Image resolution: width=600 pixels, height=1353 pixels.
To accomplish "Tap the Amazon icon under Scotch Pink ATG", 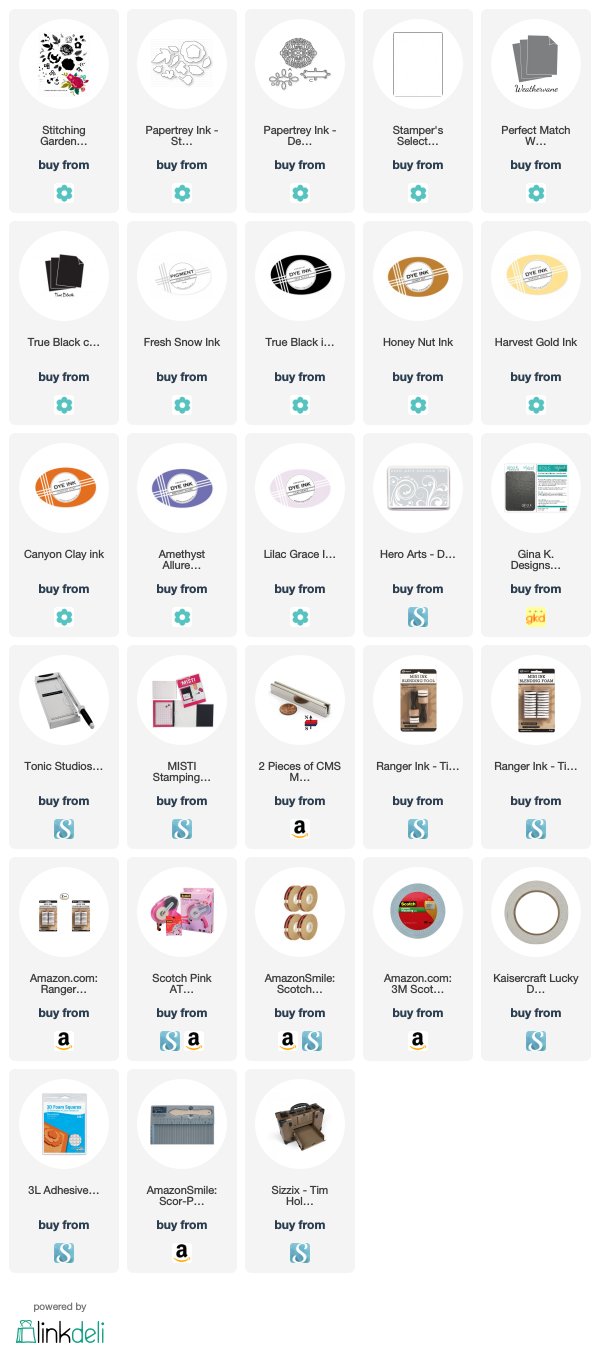I will (x=194, y=1040).
